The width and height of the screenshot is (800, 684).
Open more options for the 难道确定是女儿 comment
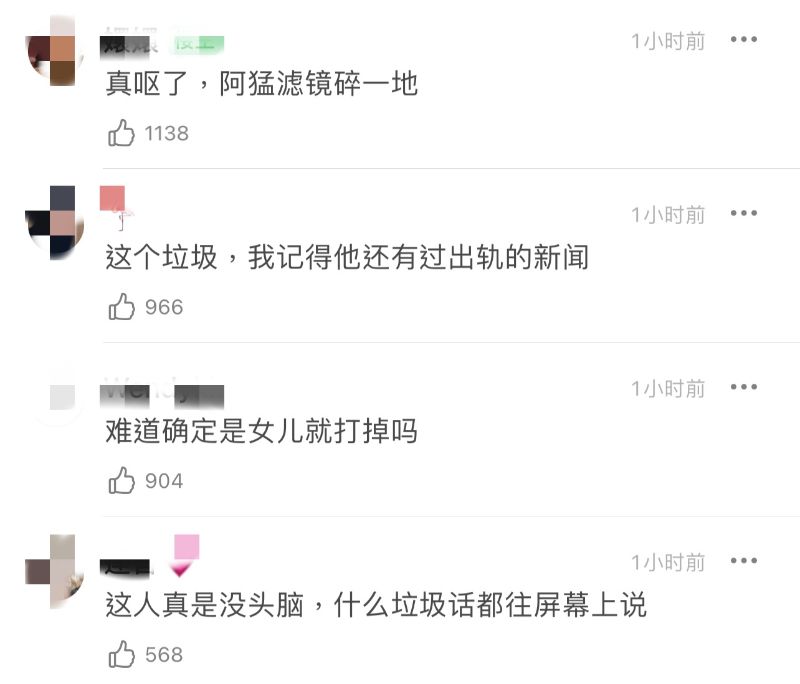click(744, 388)
